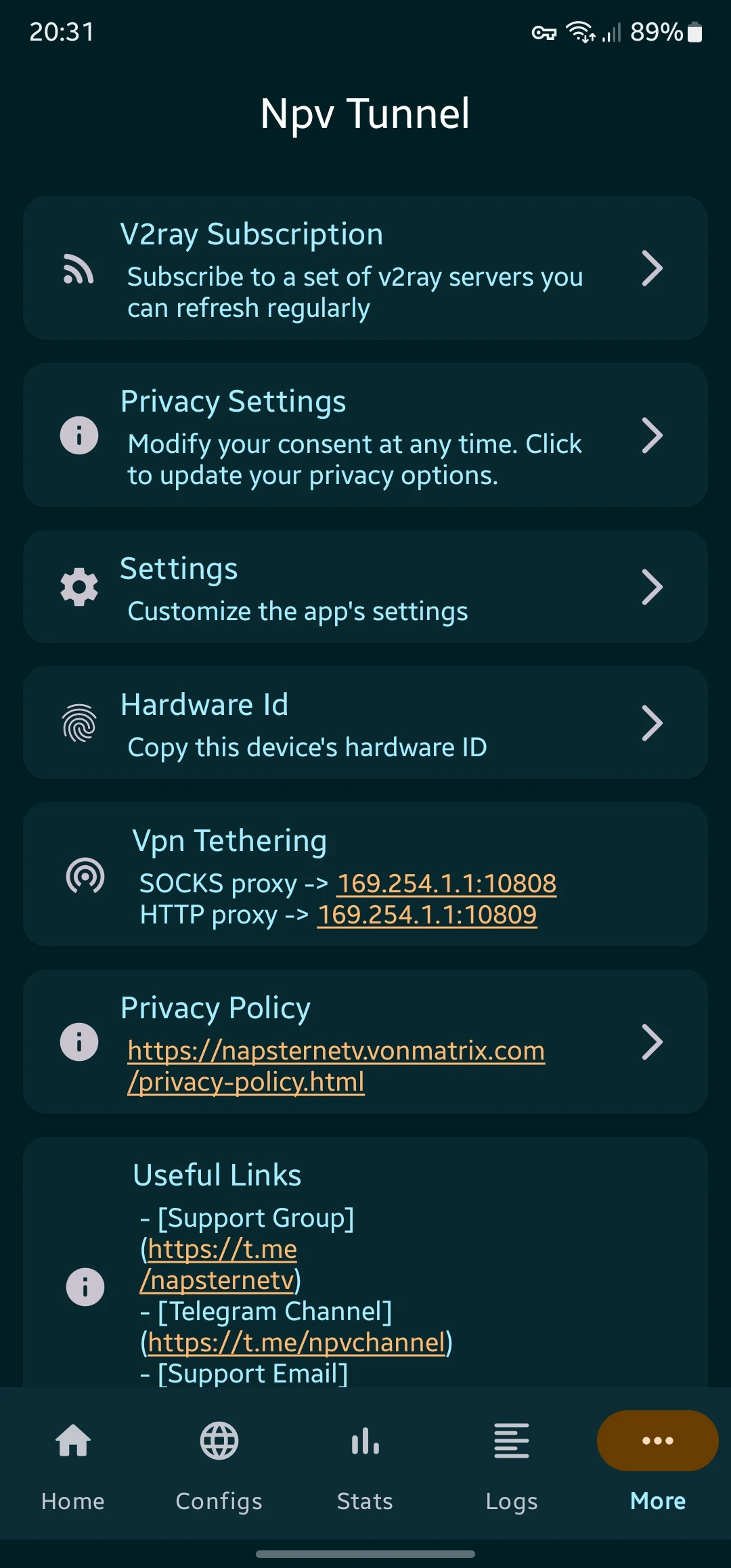
Task: Go to the Home tab
Action: click(x=73, y=1462)
